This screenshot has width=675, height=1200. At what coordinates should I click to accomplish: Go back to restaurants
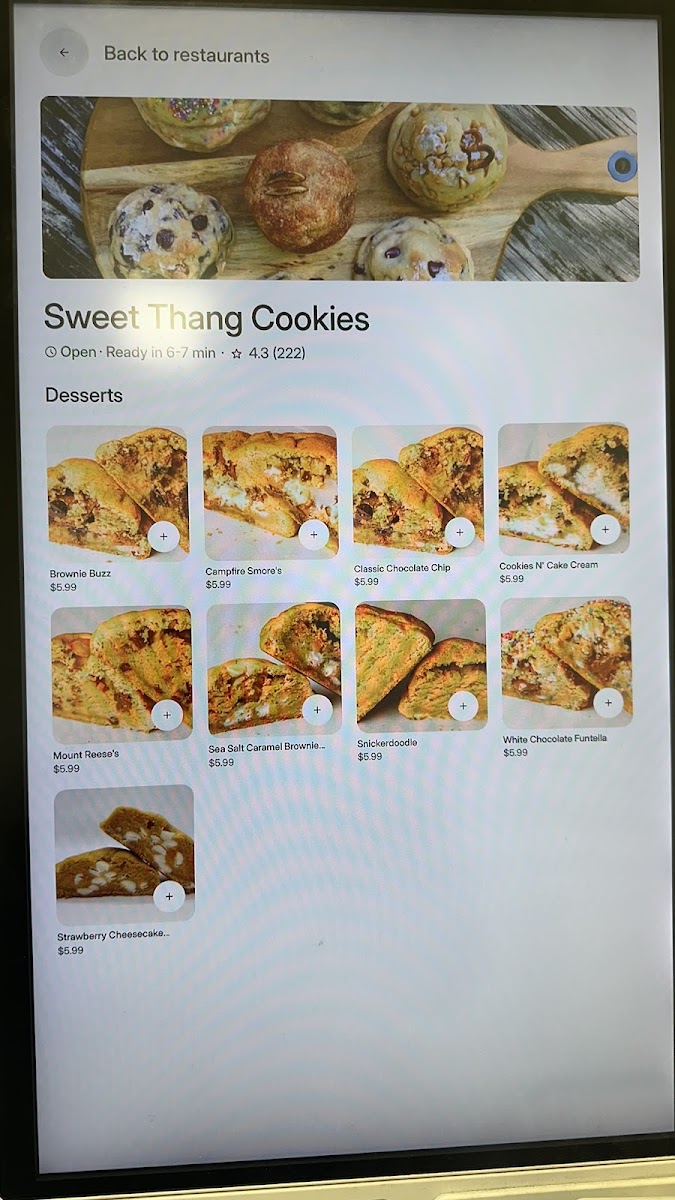tap(65, 53)
